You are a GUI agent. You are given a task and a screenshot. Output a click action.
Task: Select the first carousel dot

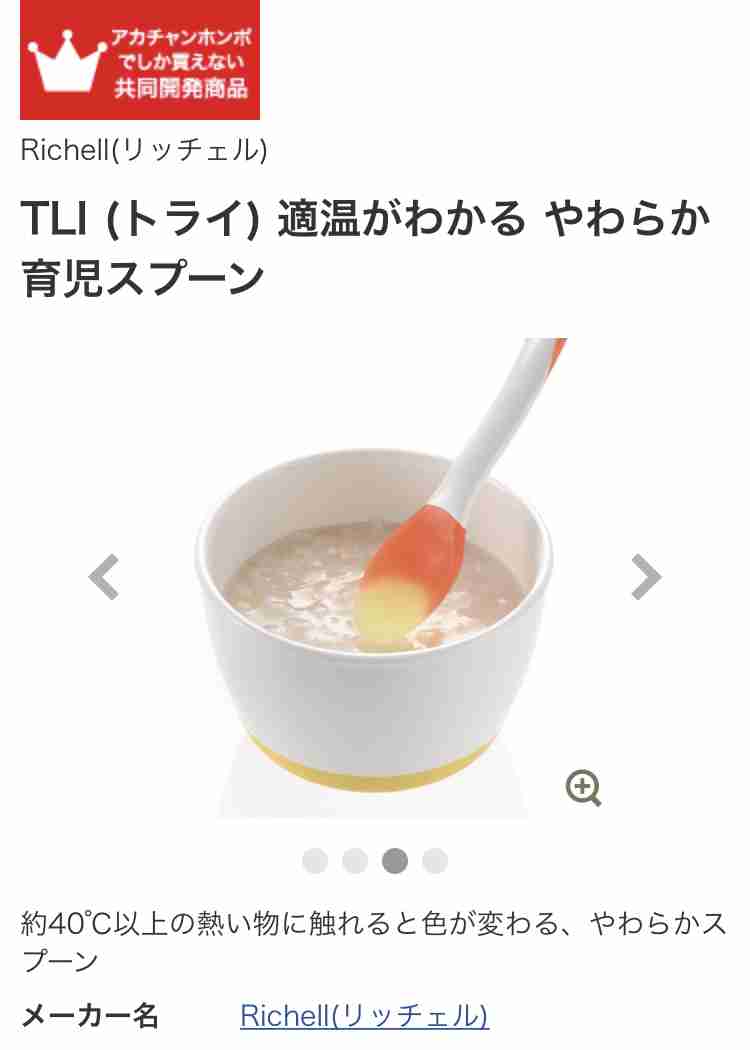317,858
